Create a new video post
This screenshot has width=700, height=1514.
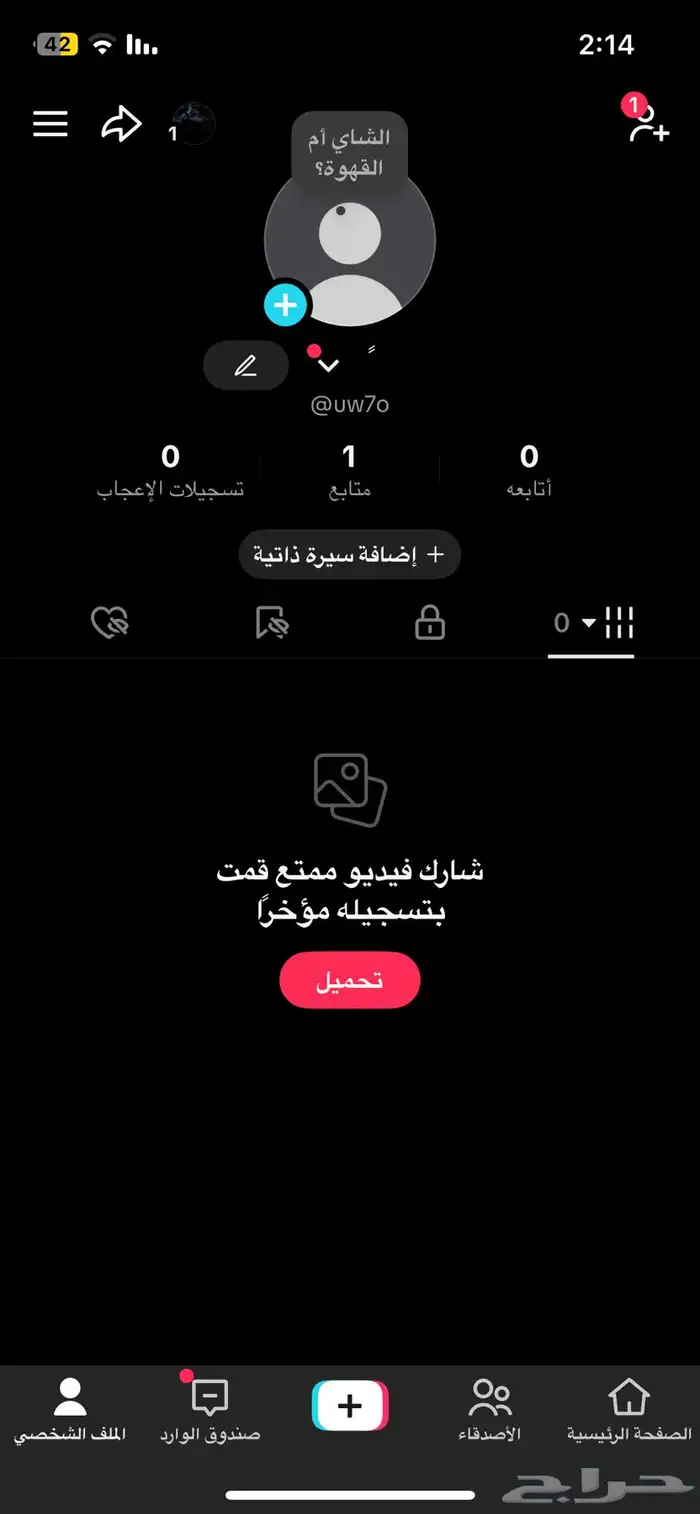tap(350, 1406)
